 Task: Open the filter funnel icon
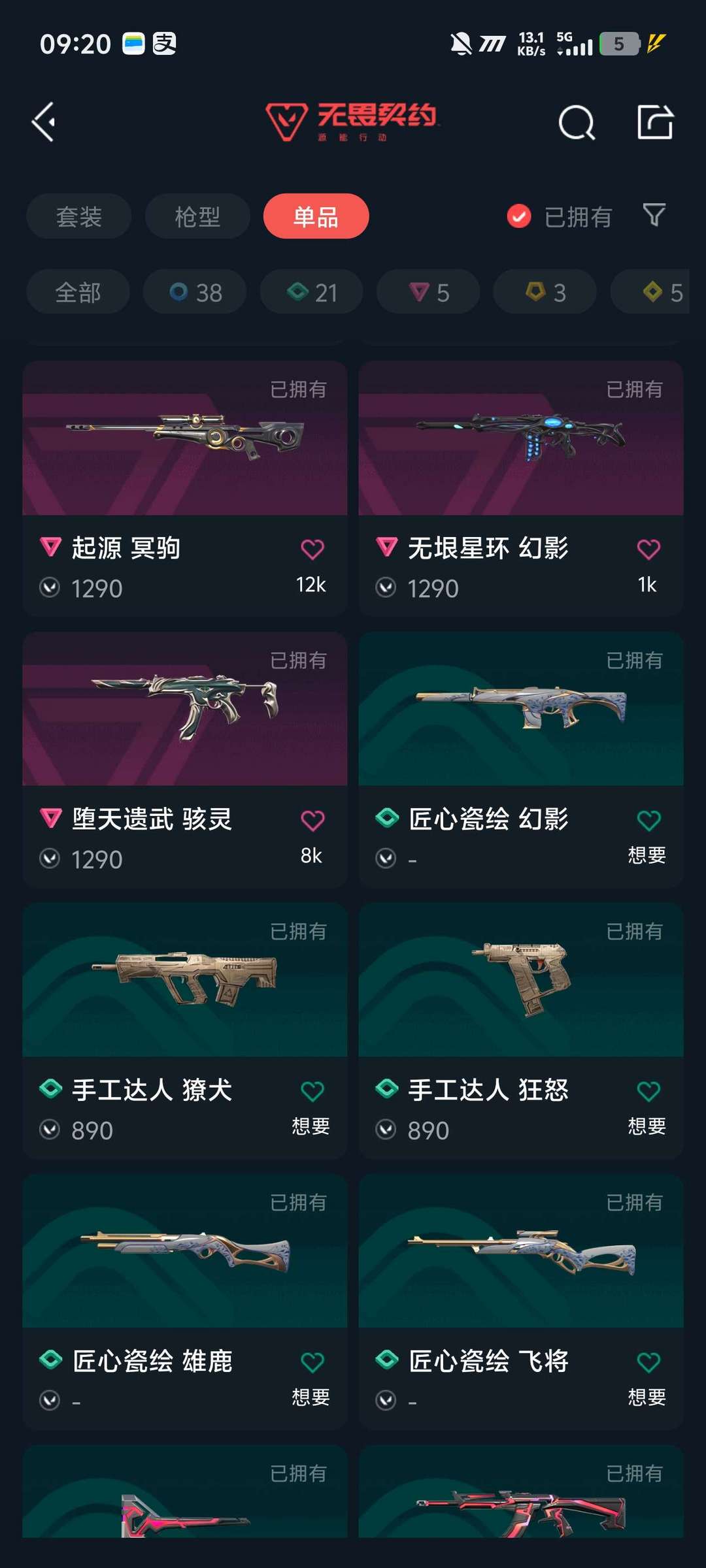pos(654,215)
